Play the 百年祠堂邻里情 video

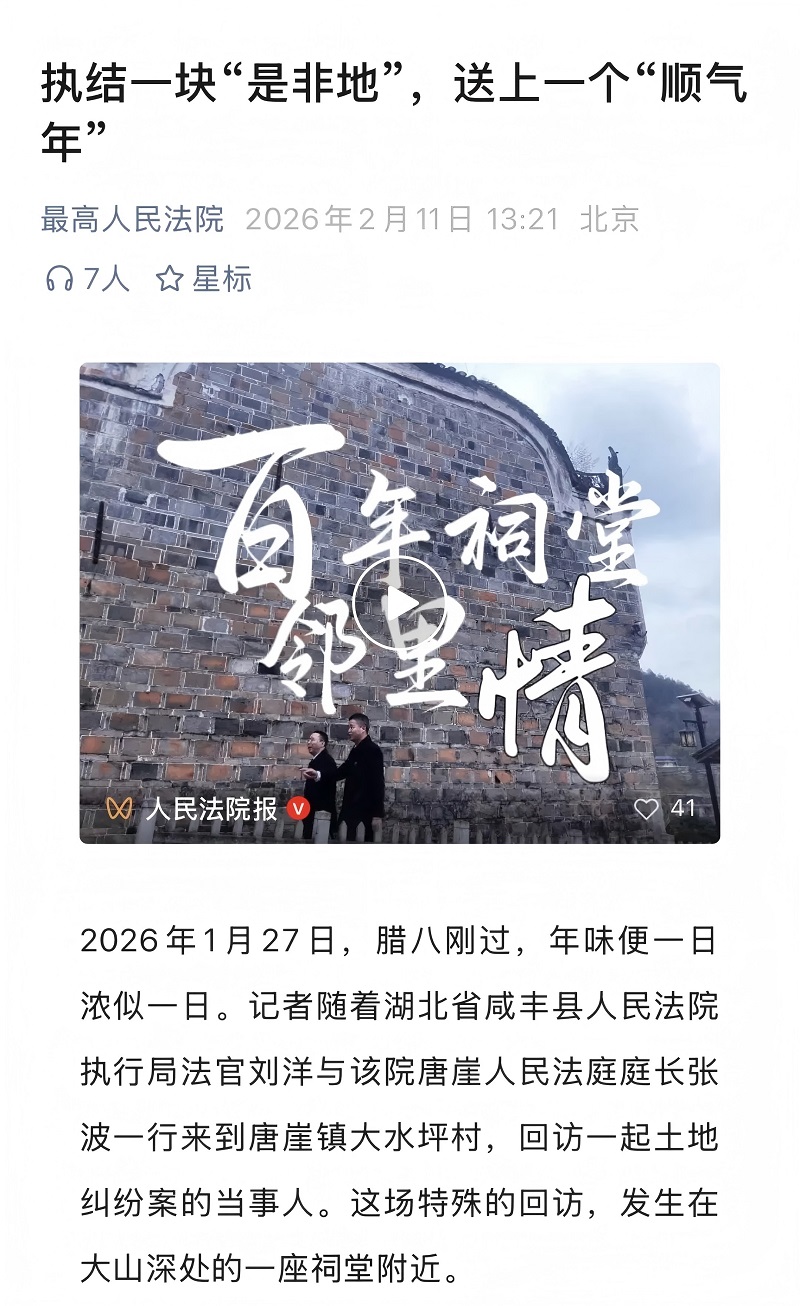click(x=399, y=602)
